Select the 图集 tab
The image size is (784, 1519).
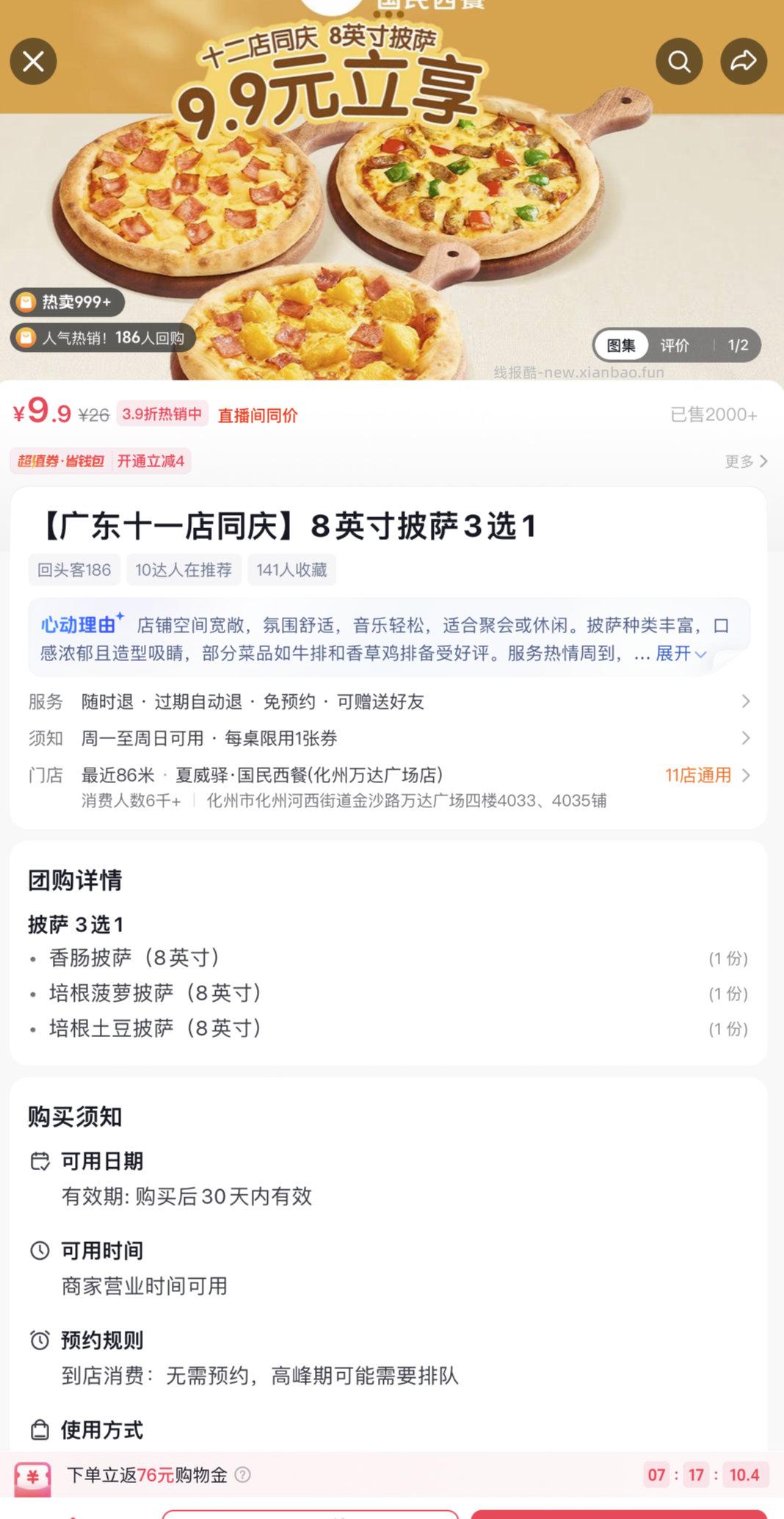click(x=621, y=345)
